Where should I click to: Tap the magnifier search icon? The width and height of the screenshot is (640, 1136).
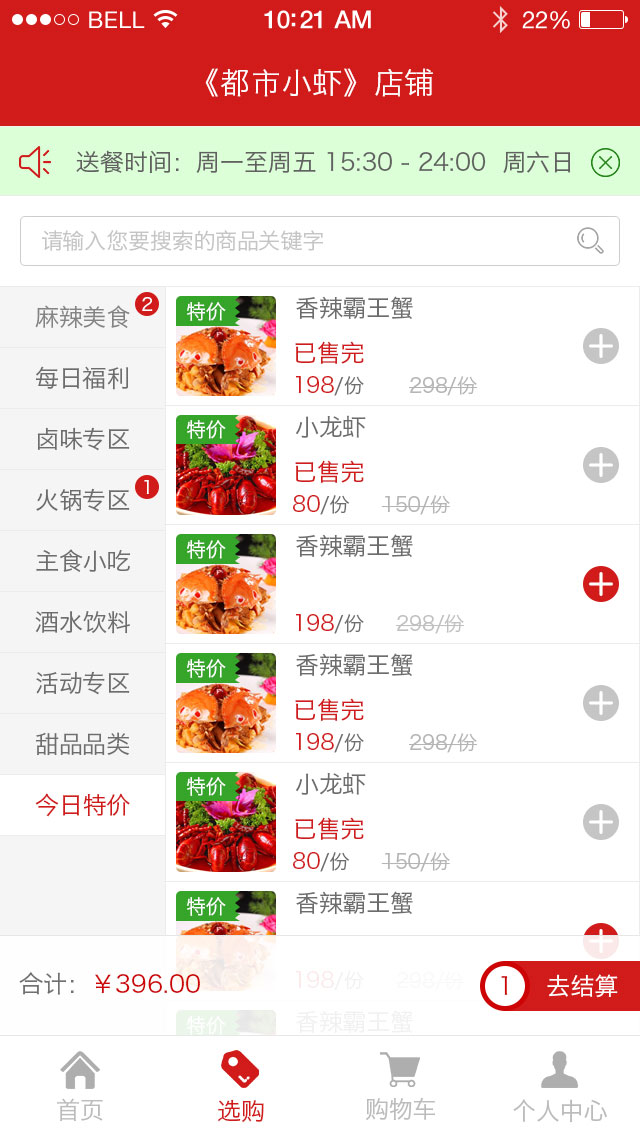click(590, 241)
